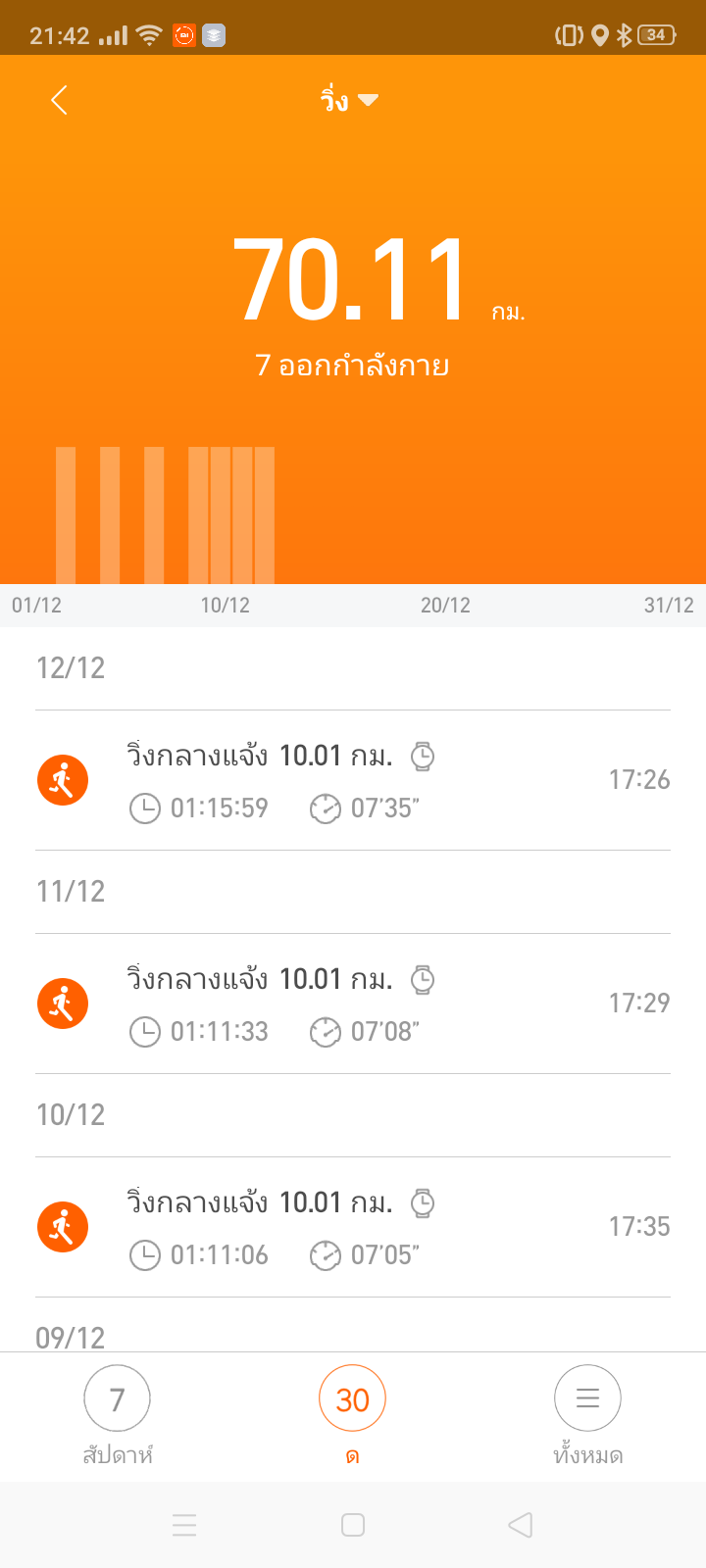
Task: Expand the วิ่ง activity type dropdown
Action: (x=349, y=100)
